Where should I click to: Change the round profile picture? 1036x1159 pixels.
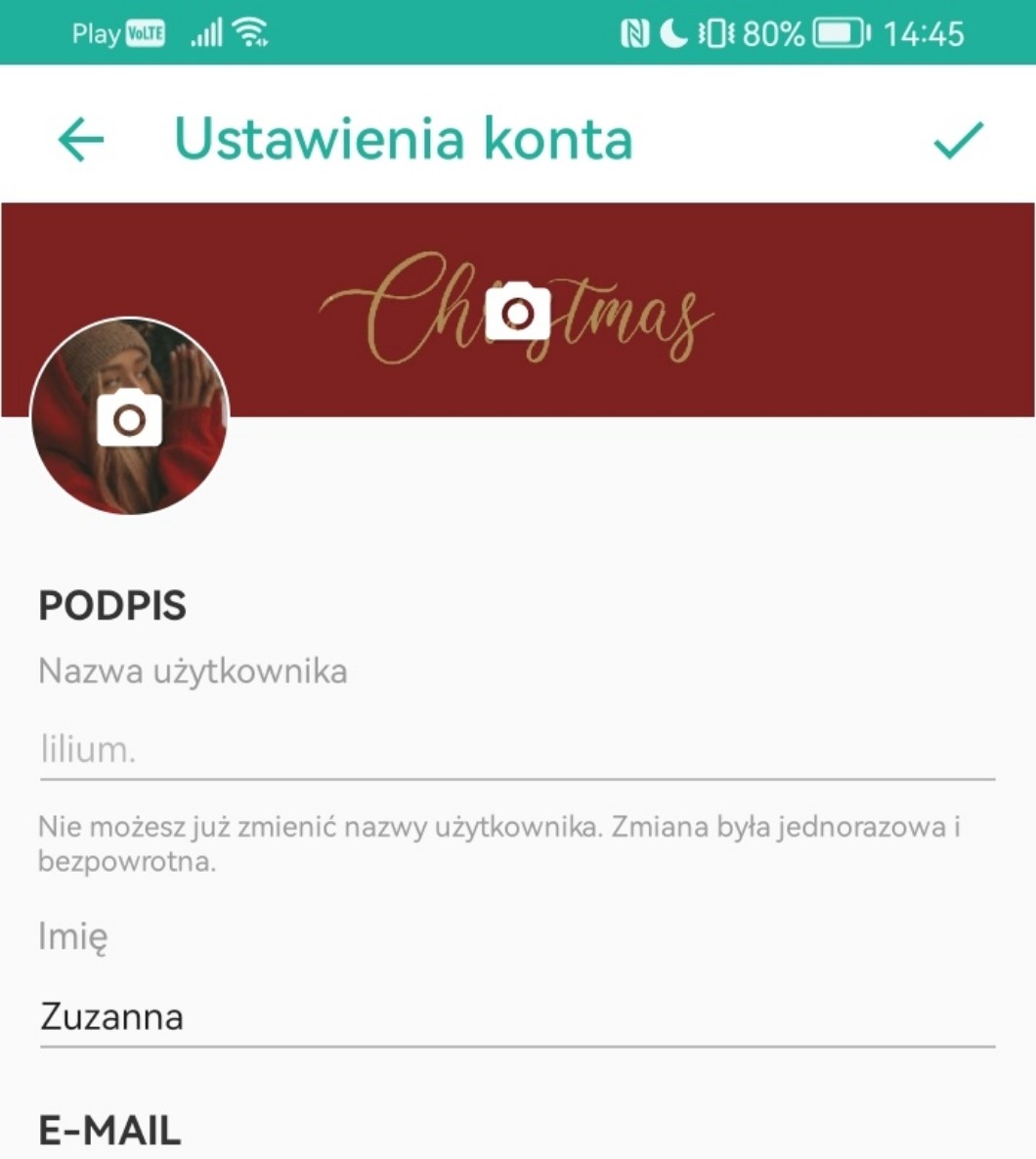[130, 417]
